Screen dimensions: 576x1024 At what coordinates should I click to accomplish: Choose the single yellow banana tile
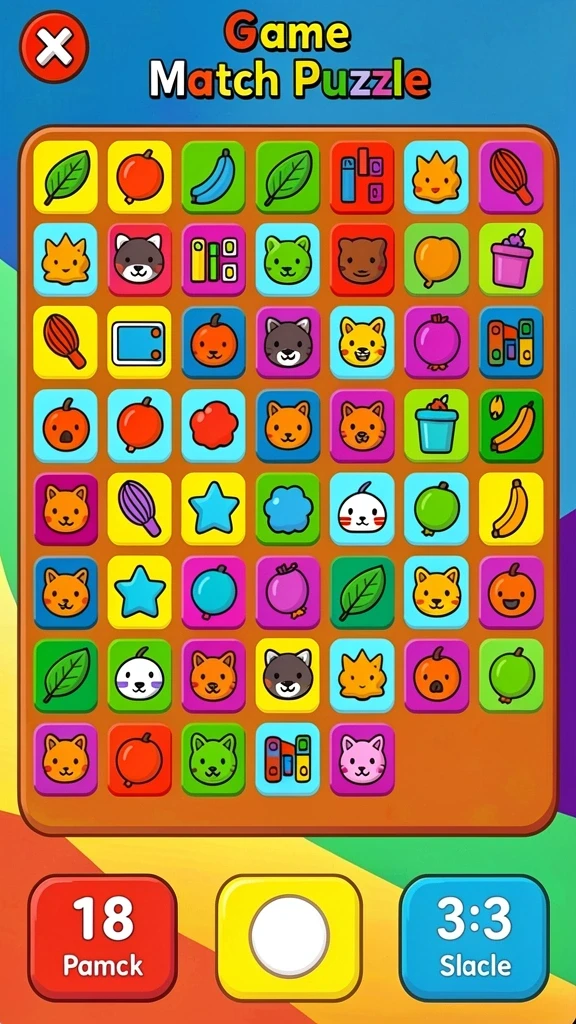(511, 509)
